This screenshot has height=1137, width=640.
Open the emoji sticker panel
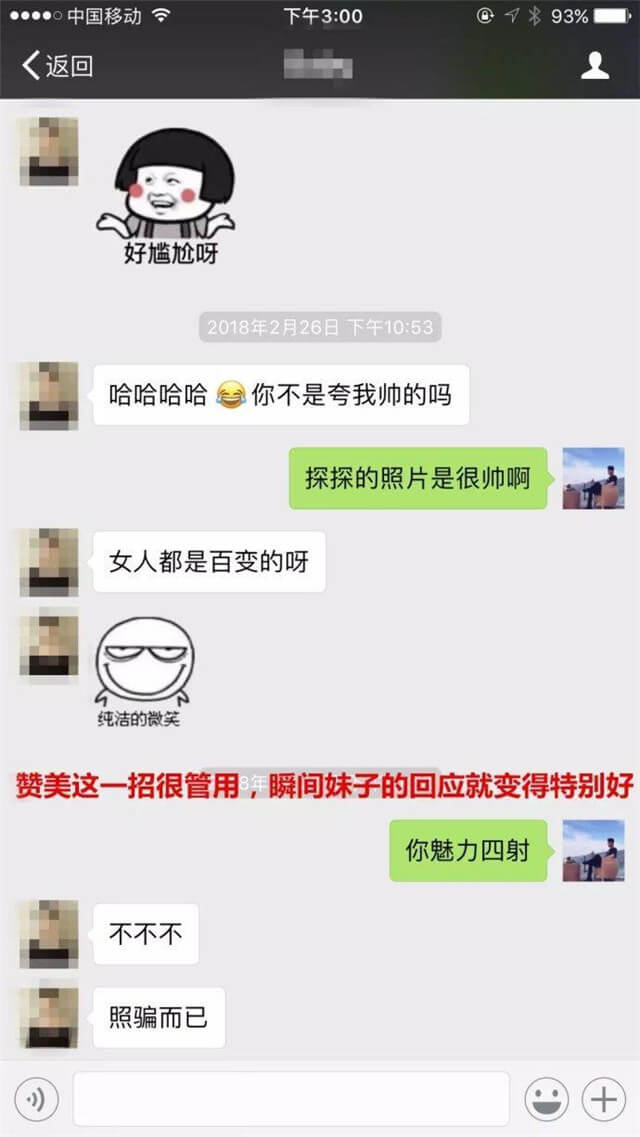(x=547, y=1100)
